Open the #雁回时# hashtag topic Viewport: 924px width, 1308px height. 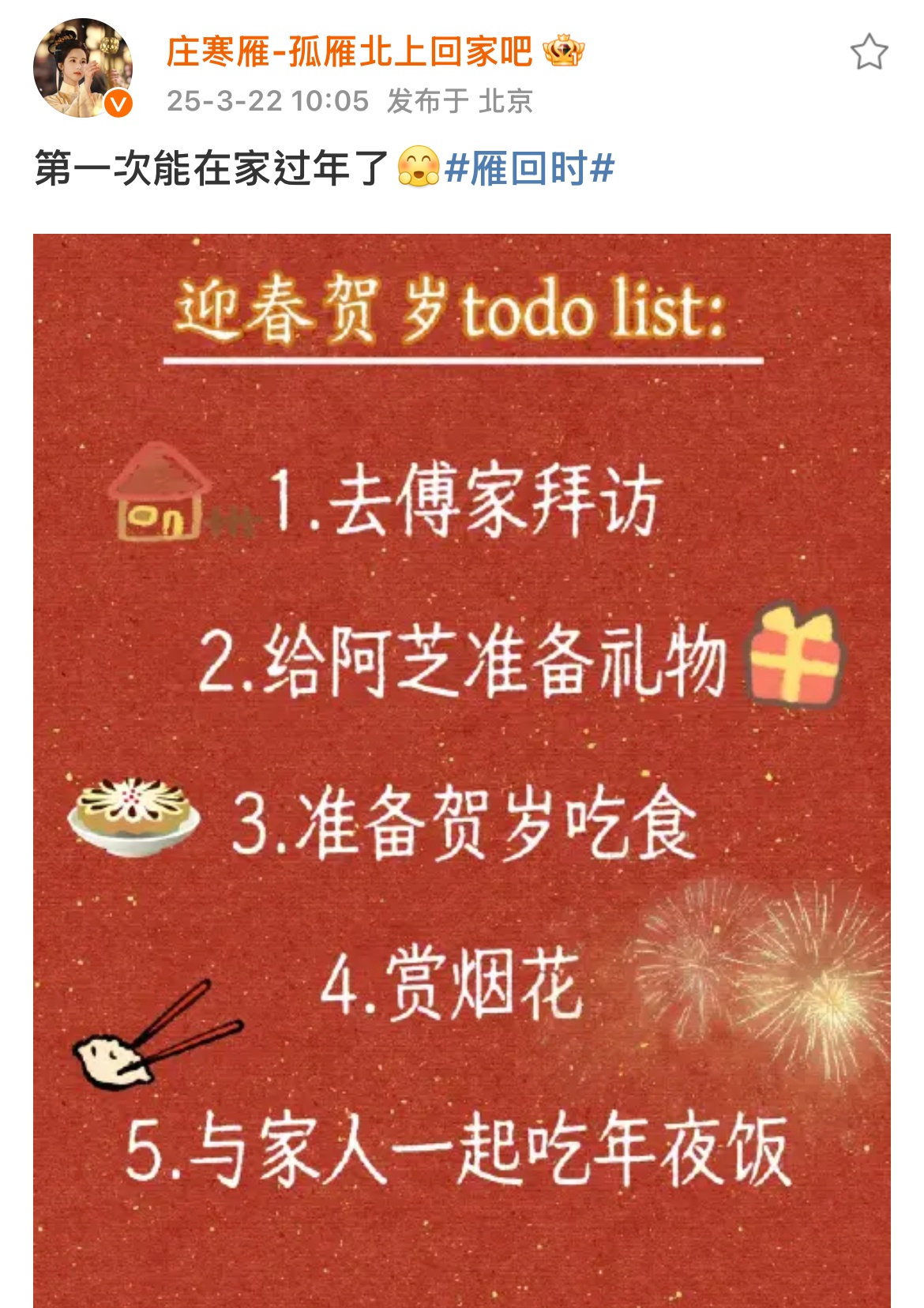(x=529, y=168)
